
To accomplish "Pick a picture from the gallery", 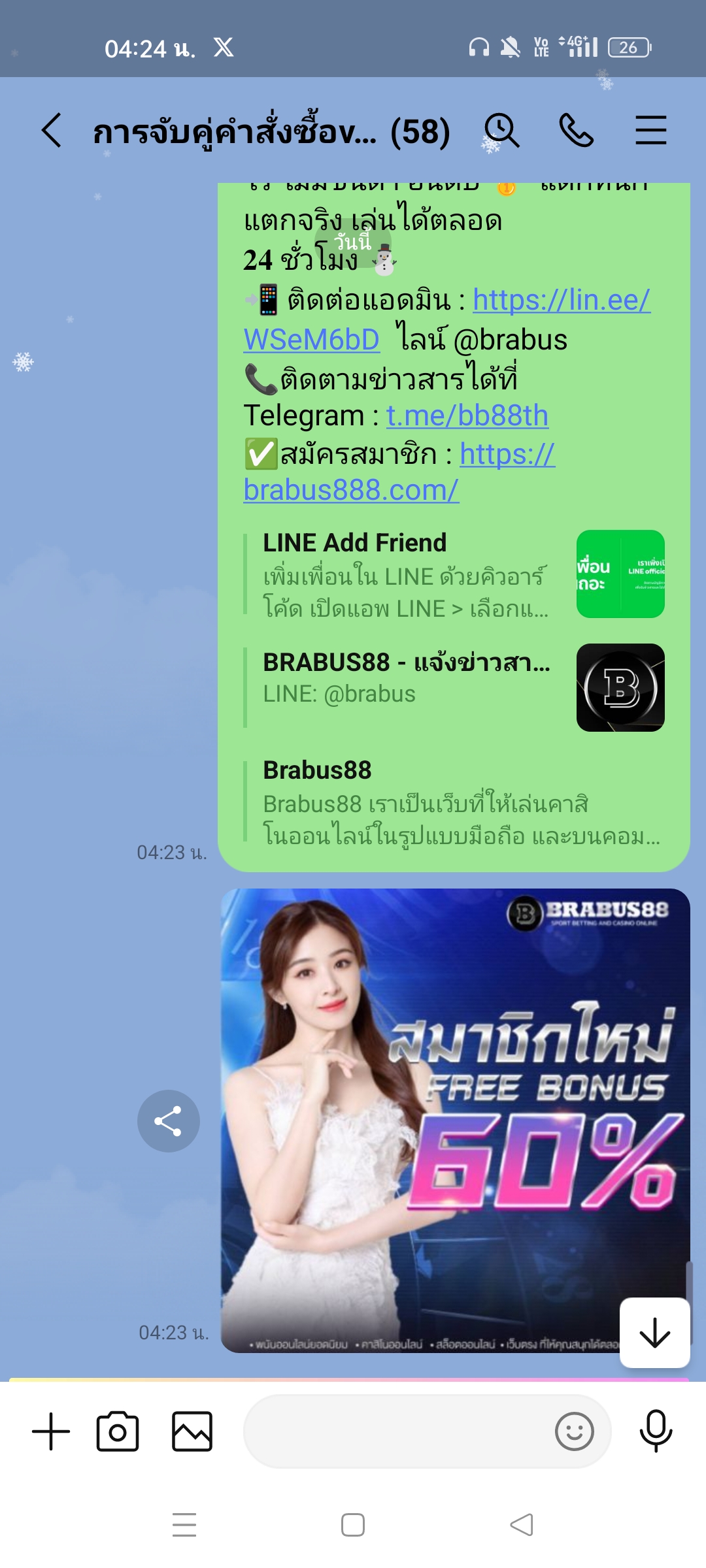I will pos(192,1431).
